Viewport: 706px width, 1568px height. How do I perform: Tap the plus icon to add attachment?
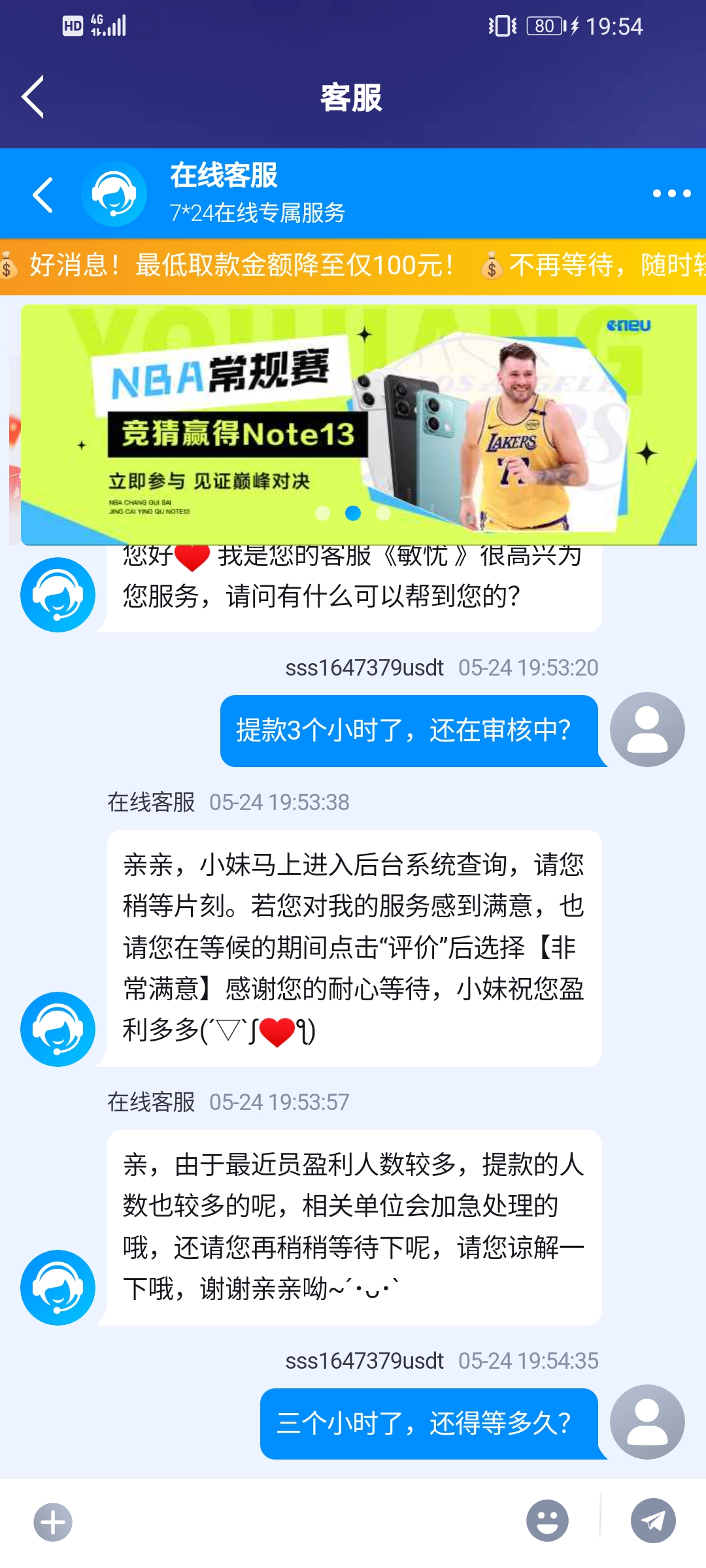click(x=53, y=1522)
